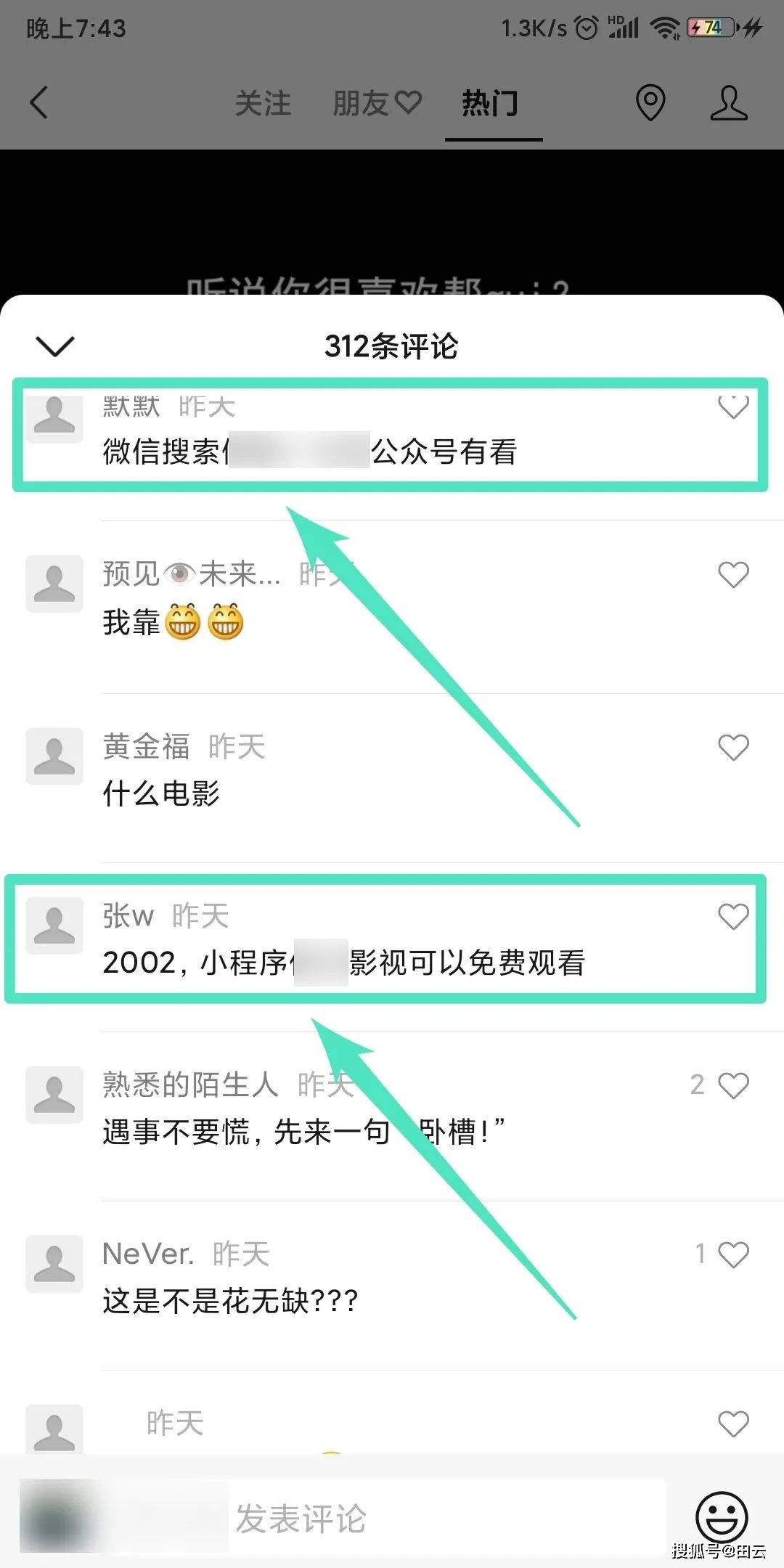Like the comment by 张w
The image size is (784, 1568).
733,916
